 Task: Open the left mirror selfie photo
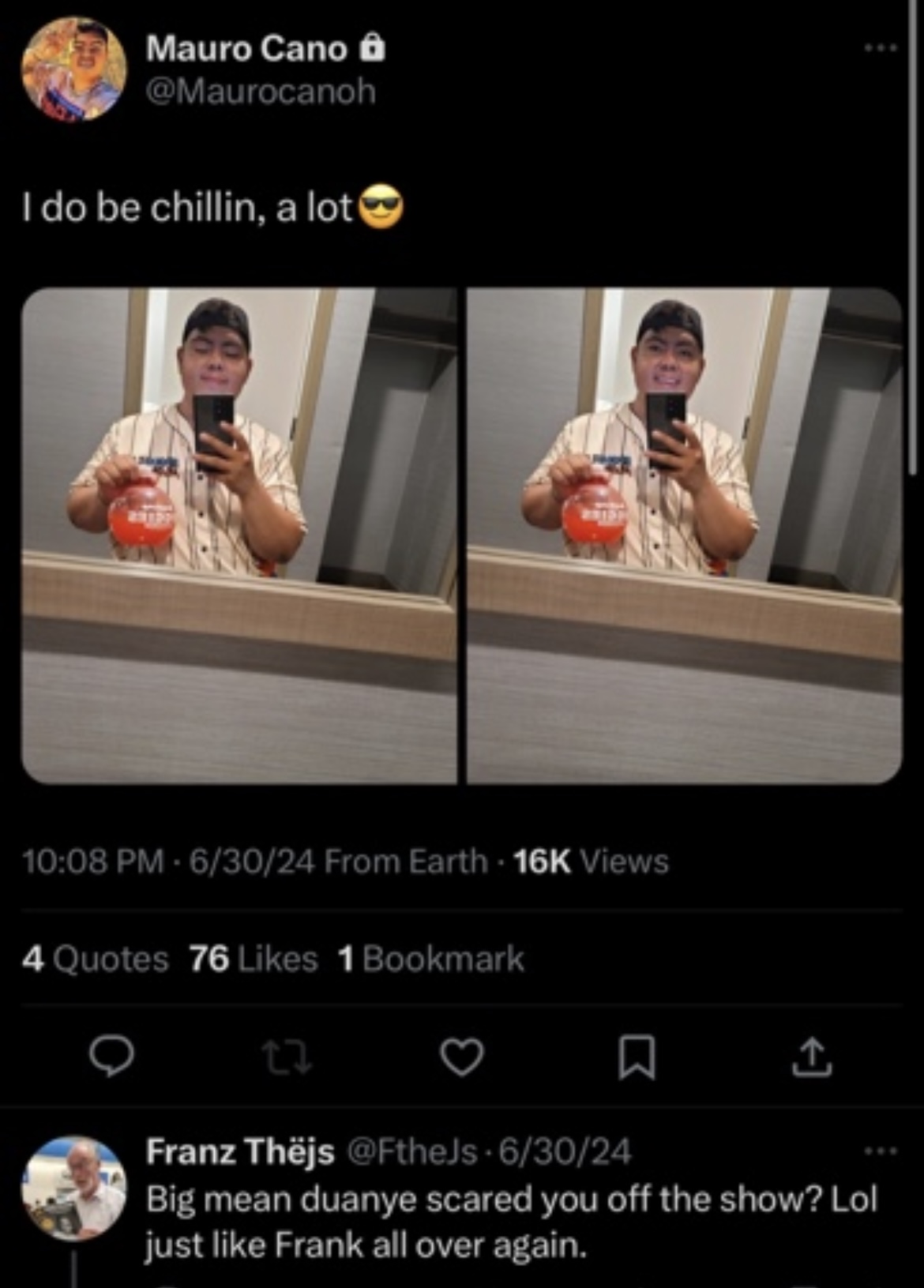pos(239,535)
